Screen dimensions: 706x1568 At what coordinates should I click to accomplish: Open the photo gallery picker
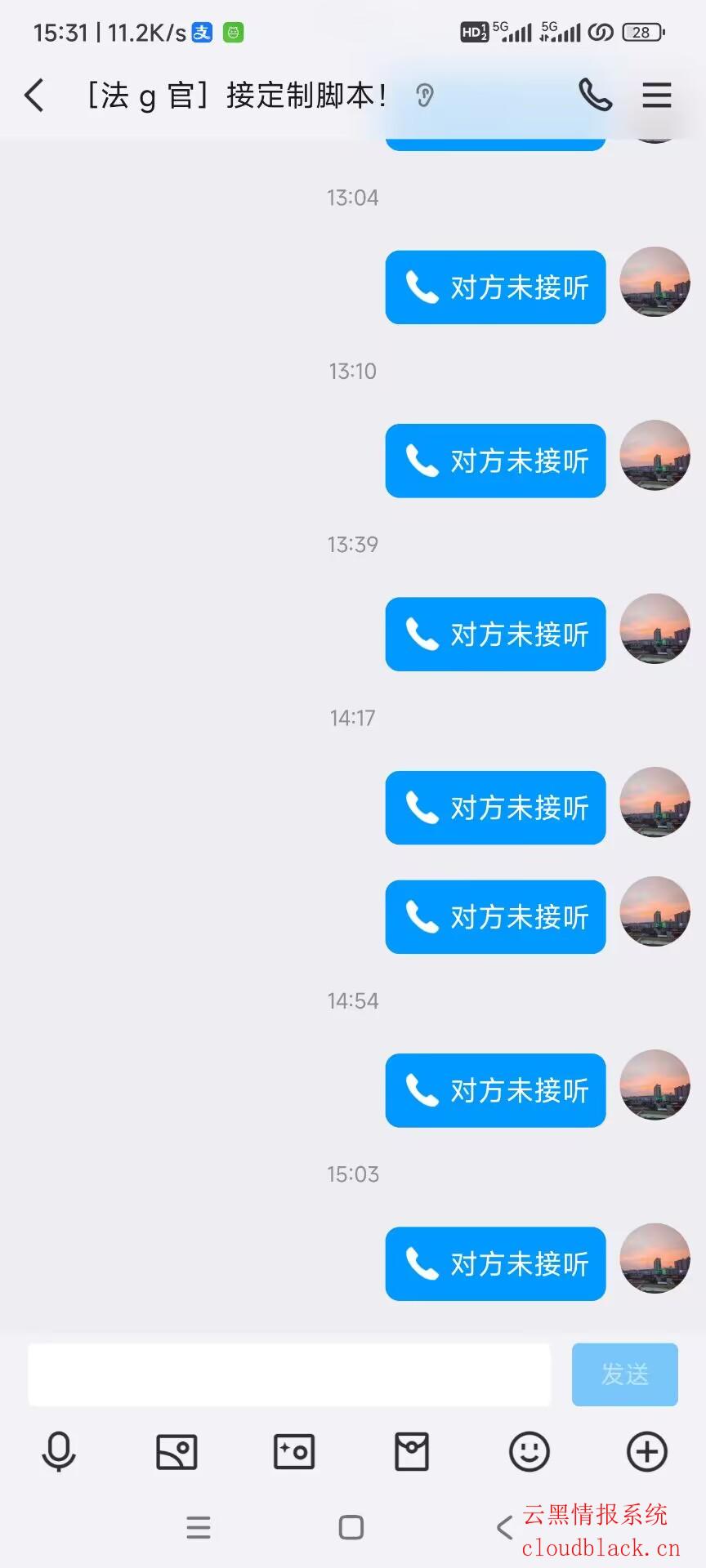176,1451
